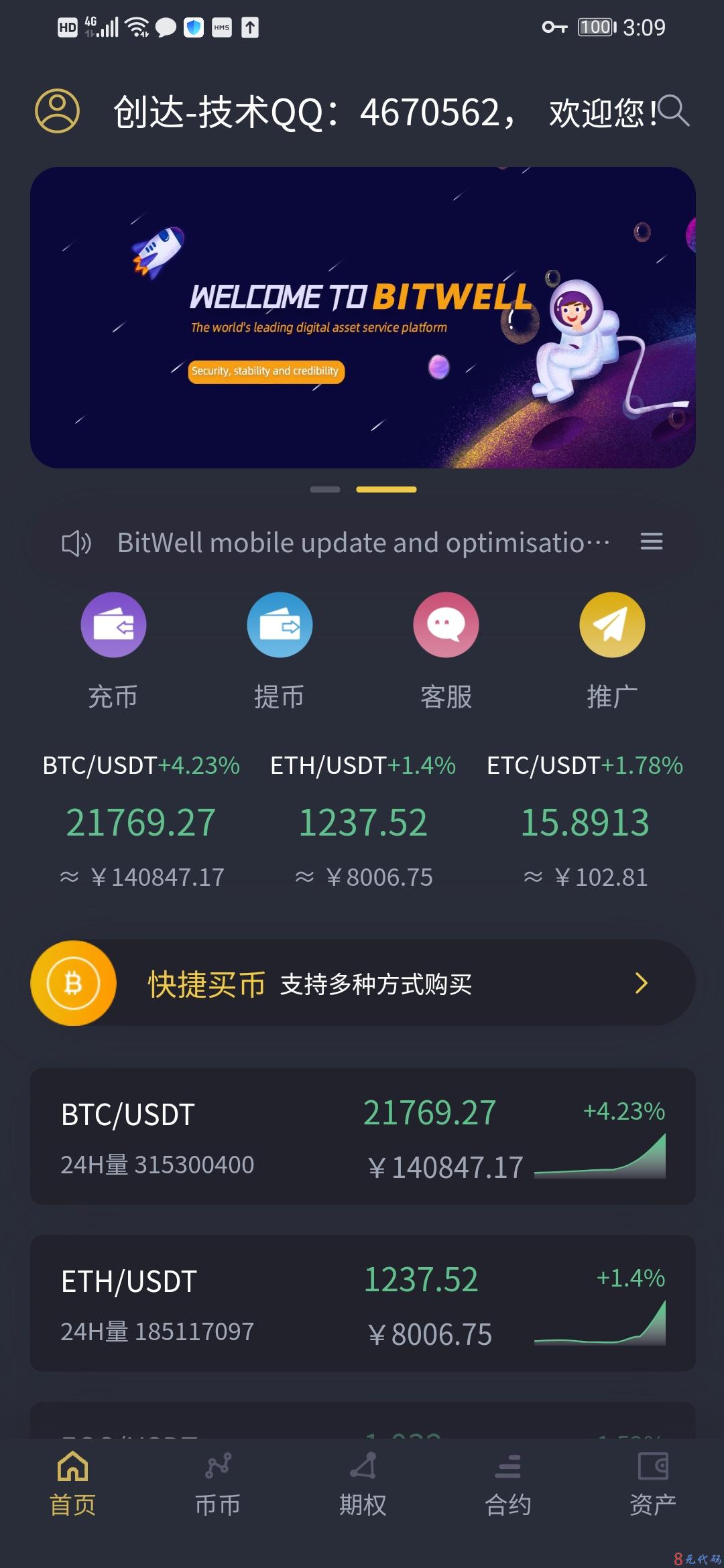Read the BitWell mobile update announcement
The height and width of the screenshot is (1568, 724).
point(363,543)
